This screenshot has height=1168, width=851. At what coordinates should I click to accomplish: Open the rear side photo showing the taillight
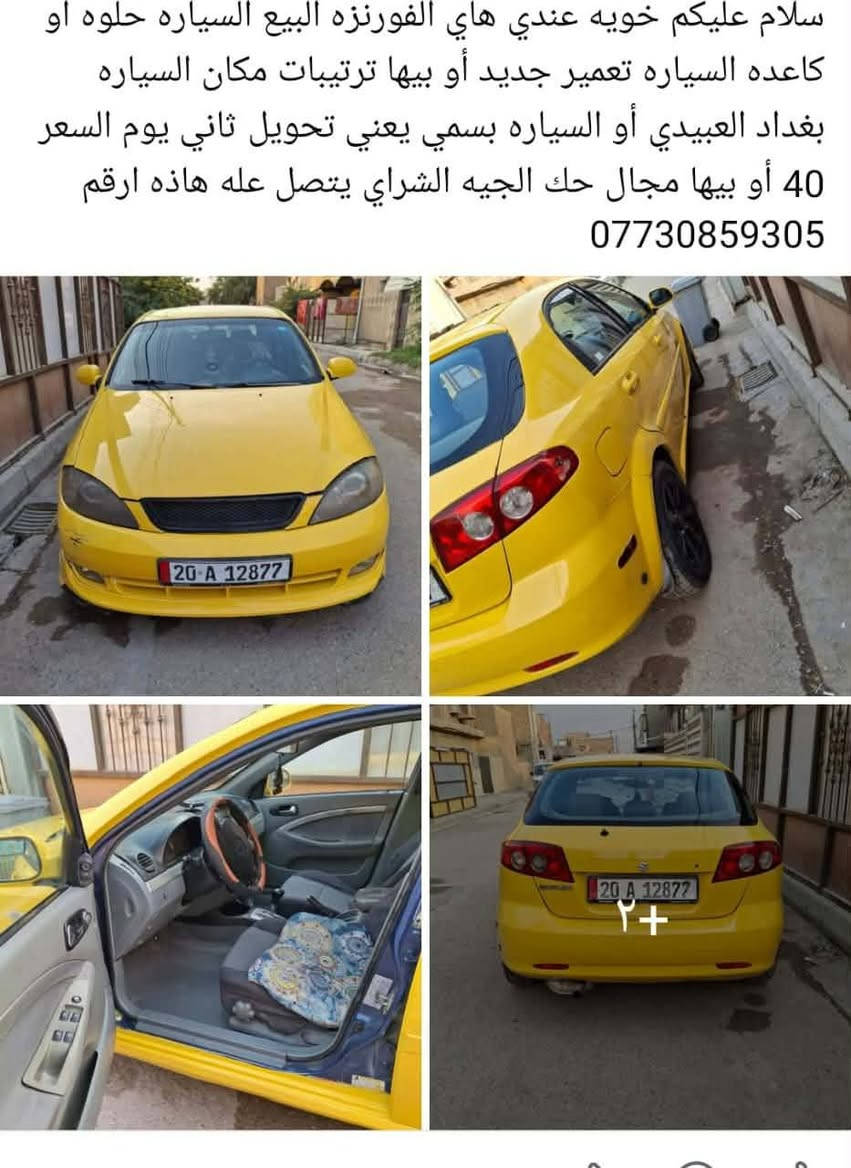click(640, 485)
